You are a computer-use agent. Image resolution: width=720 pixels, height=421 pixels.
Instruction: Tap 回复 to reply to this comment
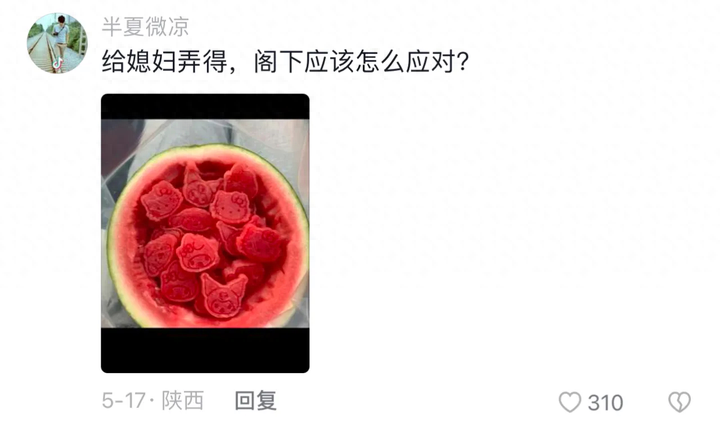[x=255, y=401]
